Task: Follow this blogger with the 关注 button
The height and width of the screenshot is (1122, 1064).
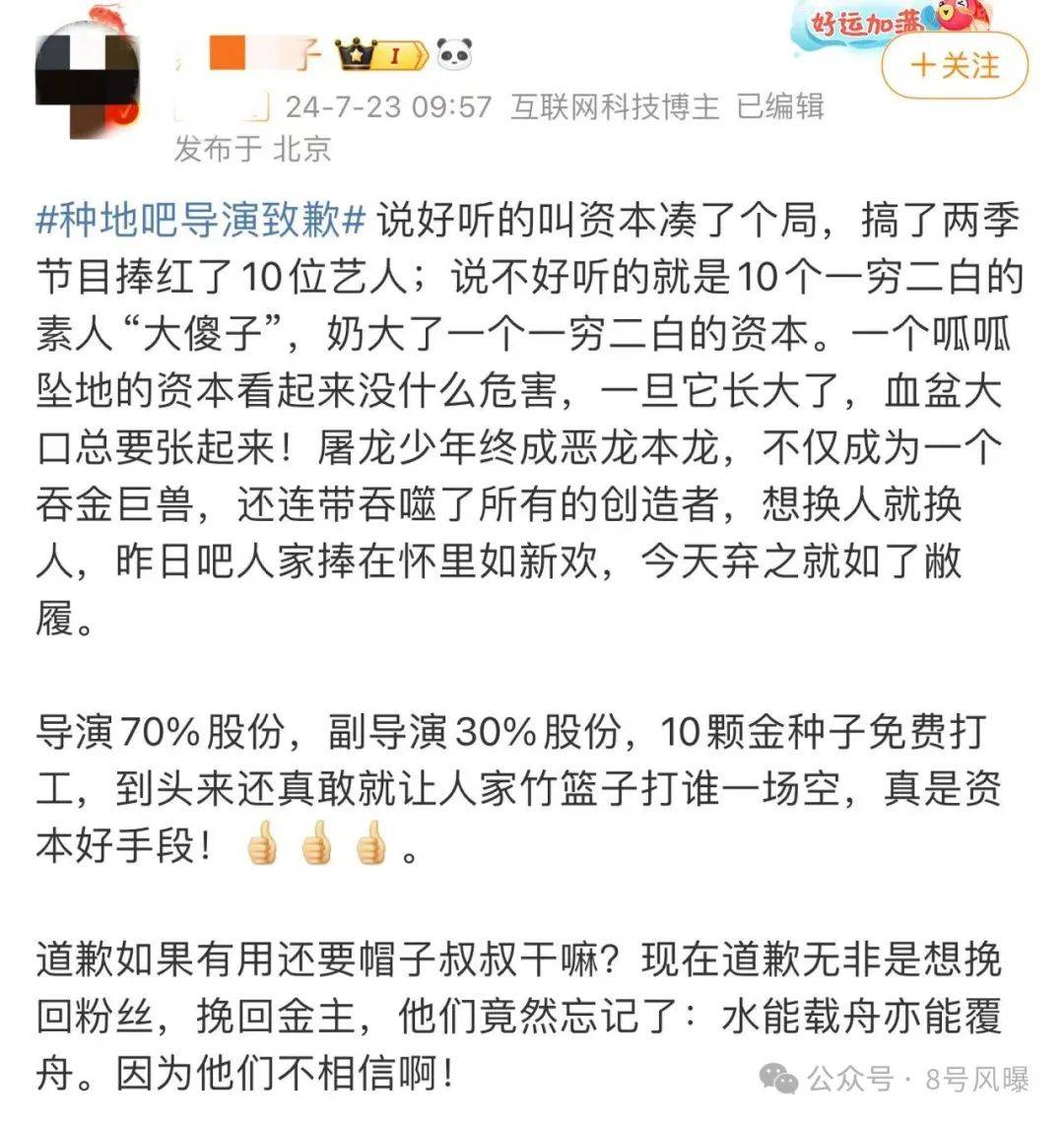Action: point(954,66)
